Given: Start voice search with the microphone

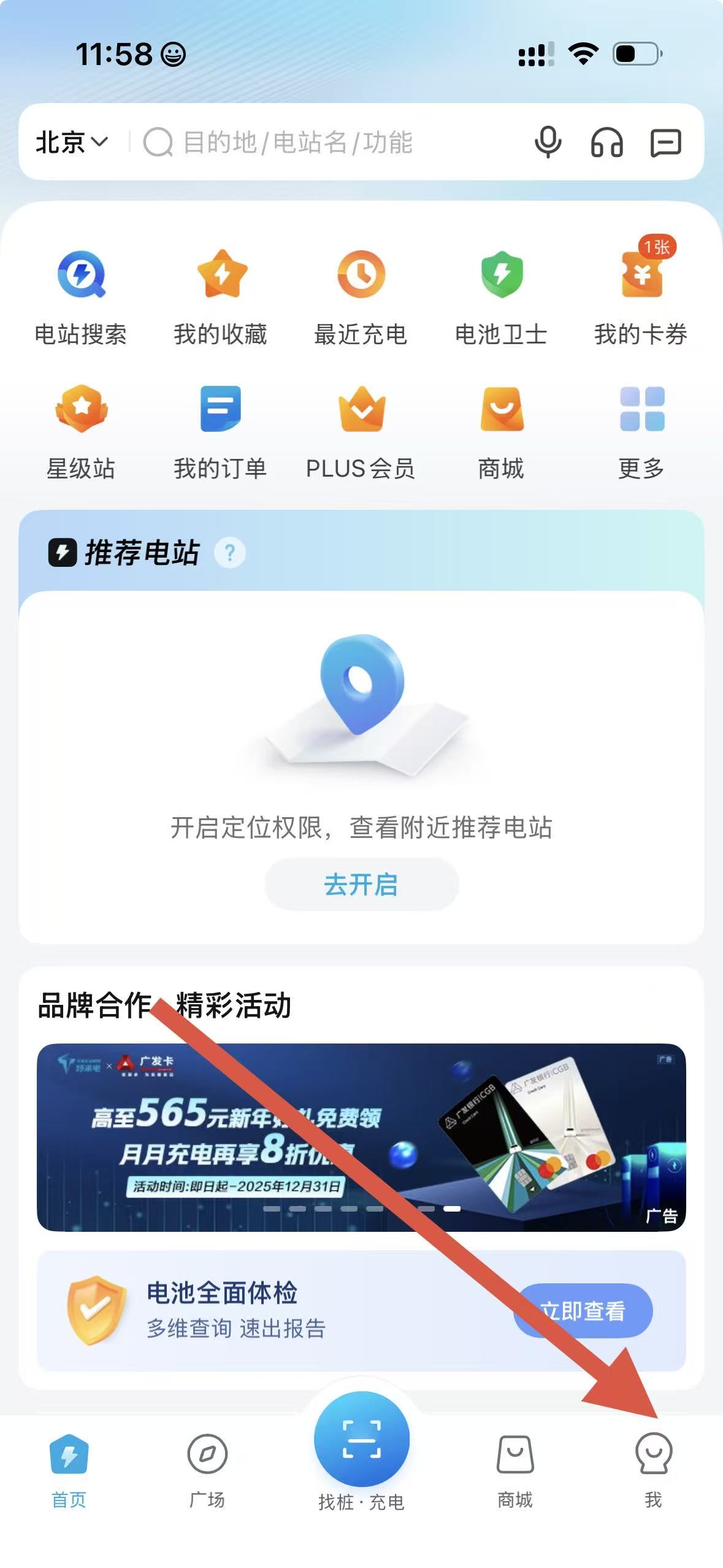Looking at the screenshot, I should tap(547, 142).
